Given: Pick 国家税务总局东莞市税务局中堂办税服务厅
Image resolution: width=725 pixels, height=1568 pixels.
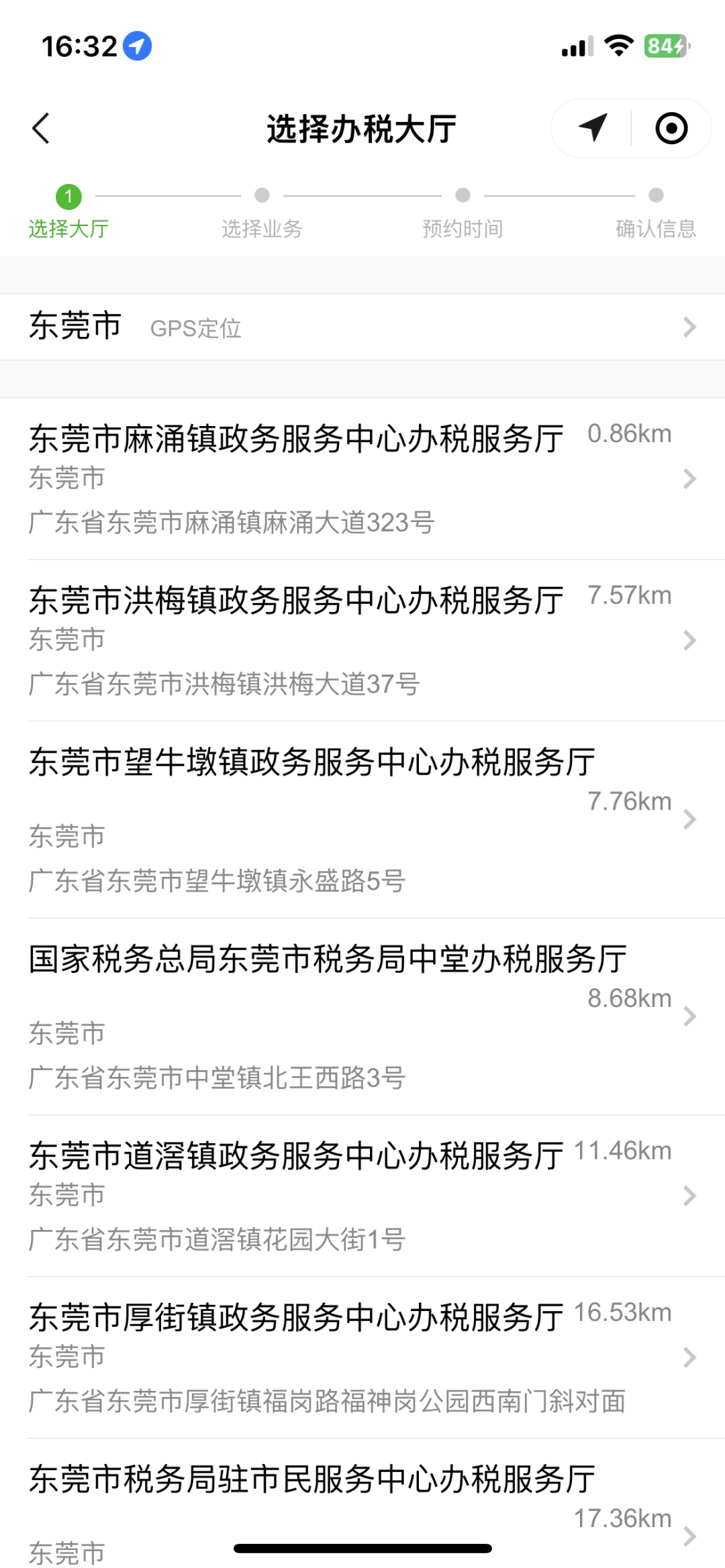Looking at the screenshot, I should pyautogui.click(x=362, y=1016).
